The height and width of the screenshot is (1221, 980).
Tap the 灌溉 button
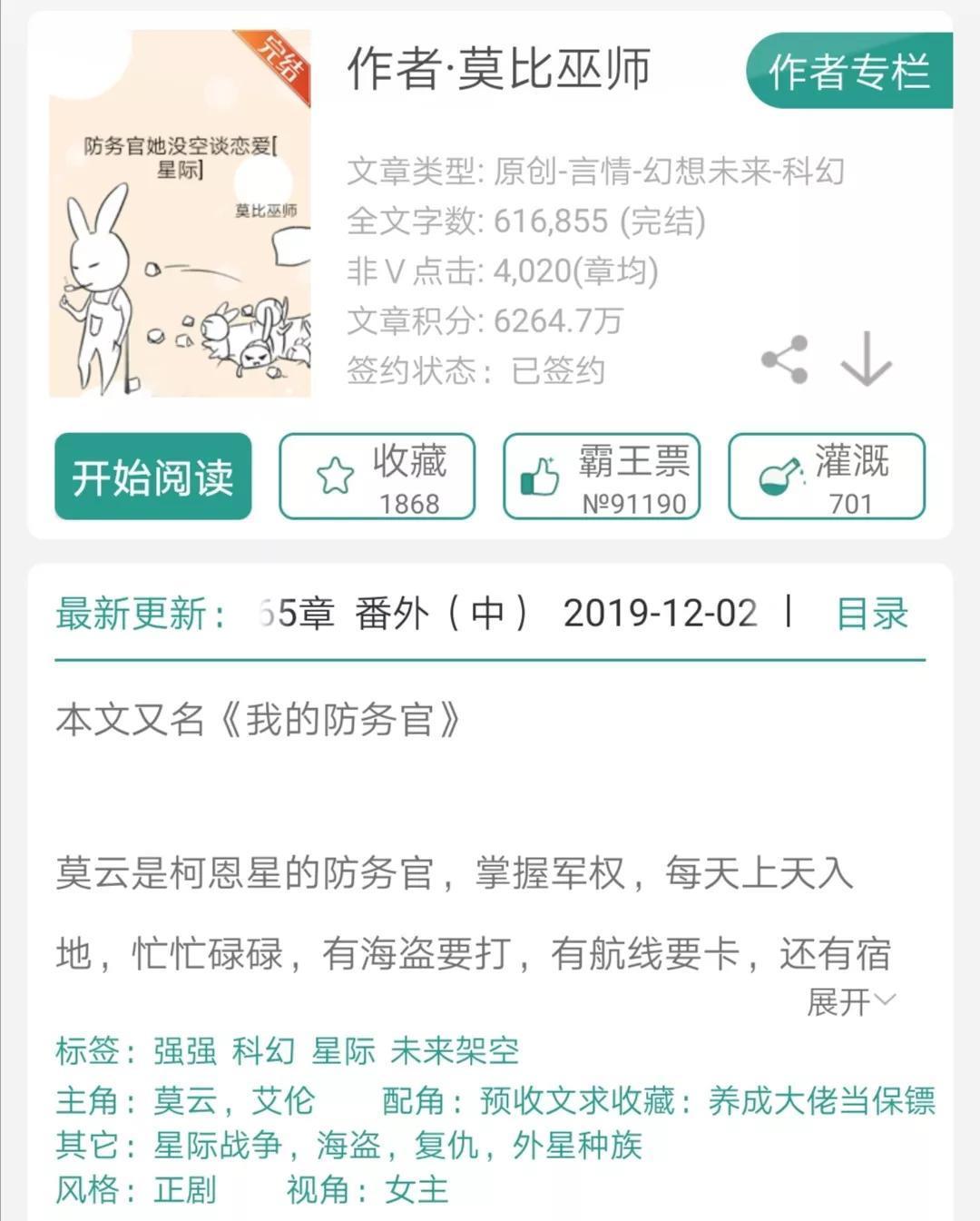826,477
